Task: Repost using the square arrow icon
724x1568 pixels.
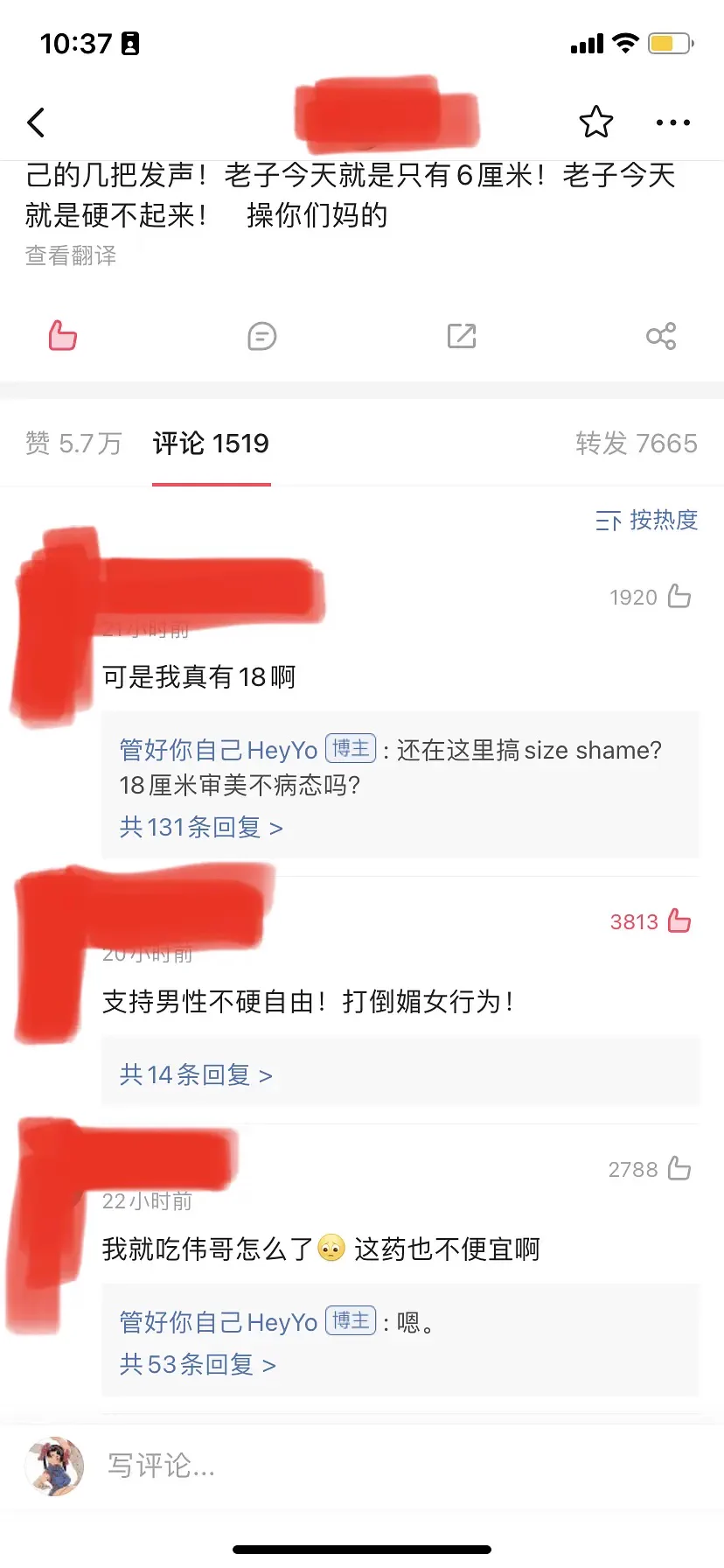Action: pos(462,336)
